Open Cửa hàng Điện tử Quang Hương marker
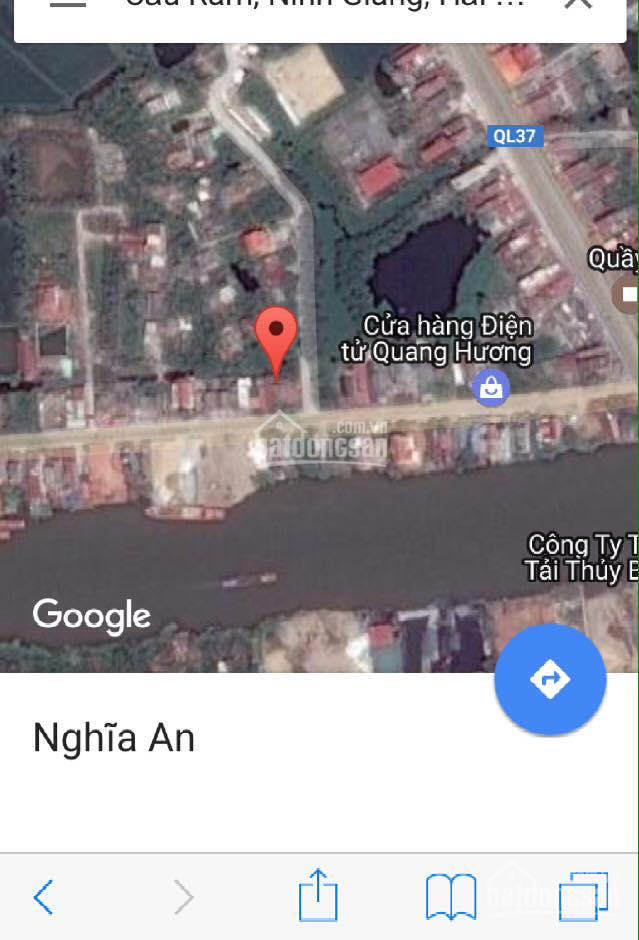 click(491, 387)
